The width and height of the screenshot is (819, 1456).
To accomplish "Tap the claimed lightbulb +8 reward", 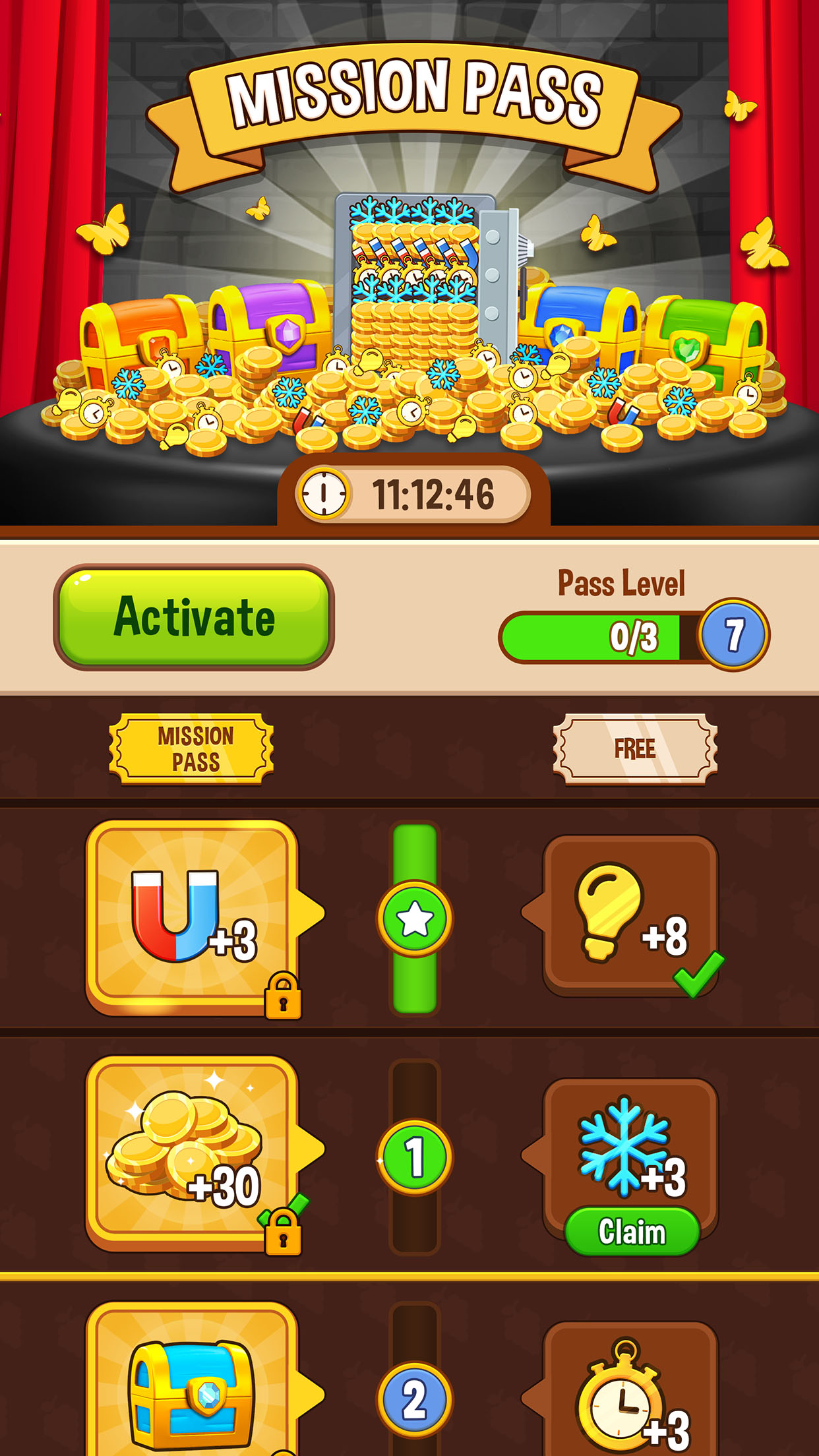I will tap(630, 915).
